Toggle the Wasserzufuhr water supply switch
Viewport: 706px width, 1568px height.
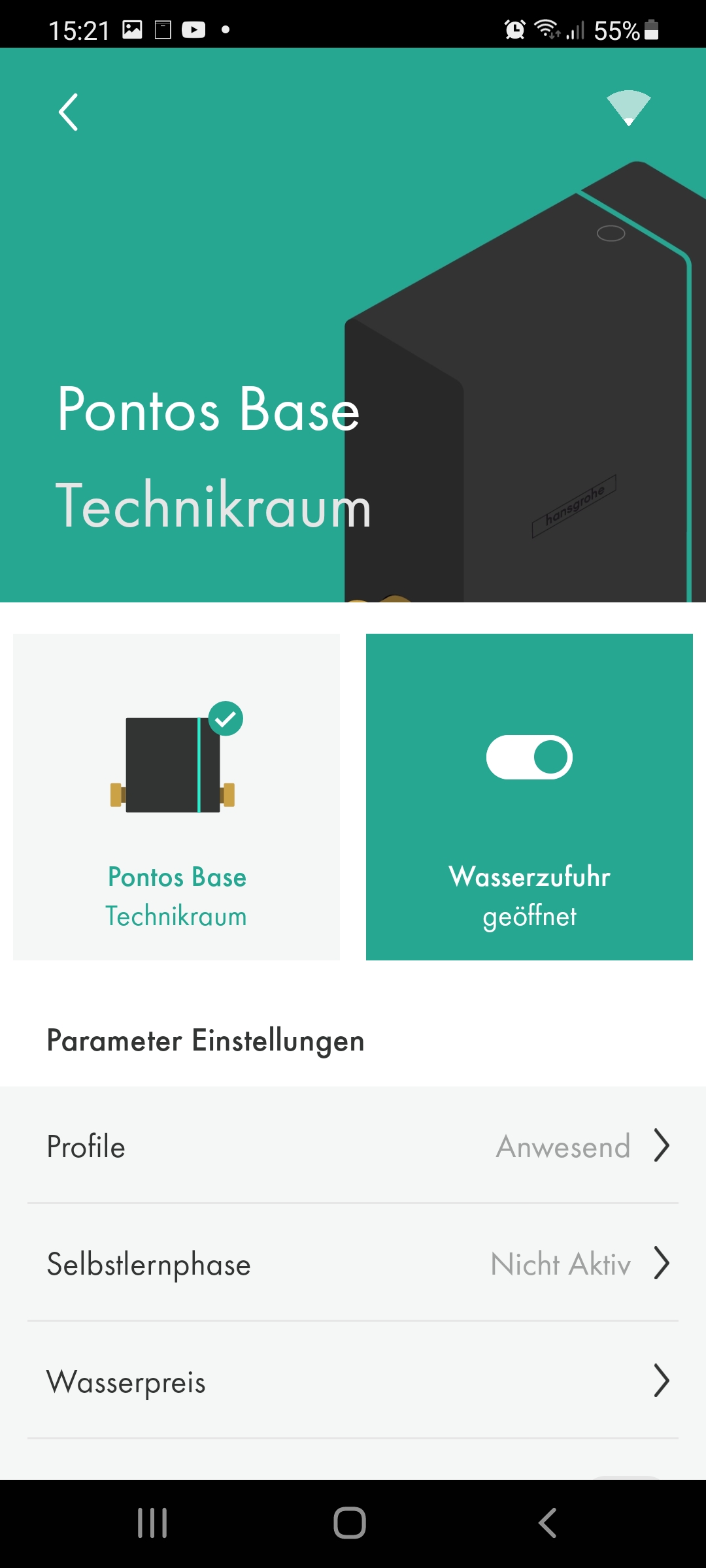529,757
